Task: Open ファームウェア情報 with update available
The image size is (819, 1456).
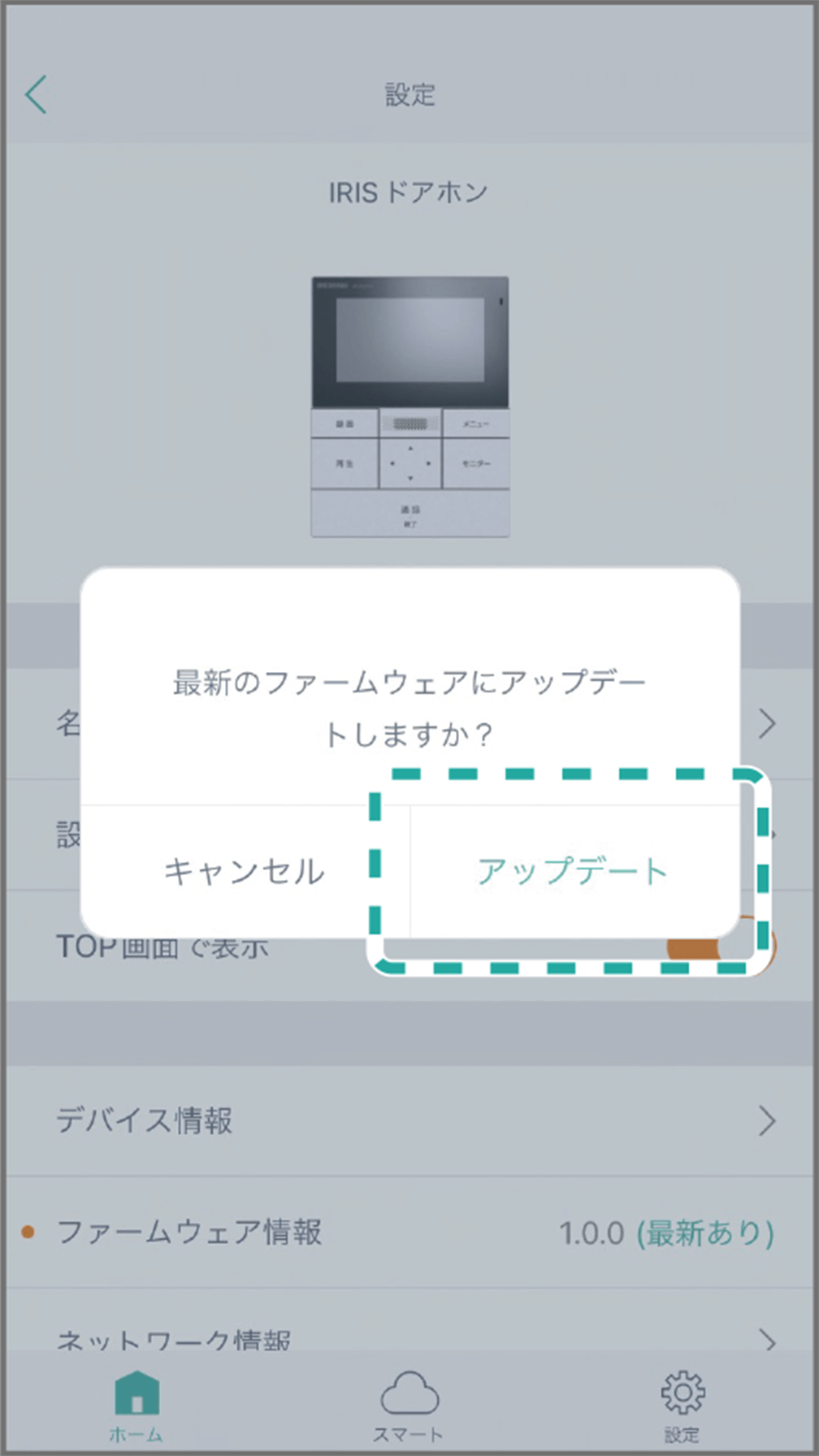Action: (x=409, y=1232)
